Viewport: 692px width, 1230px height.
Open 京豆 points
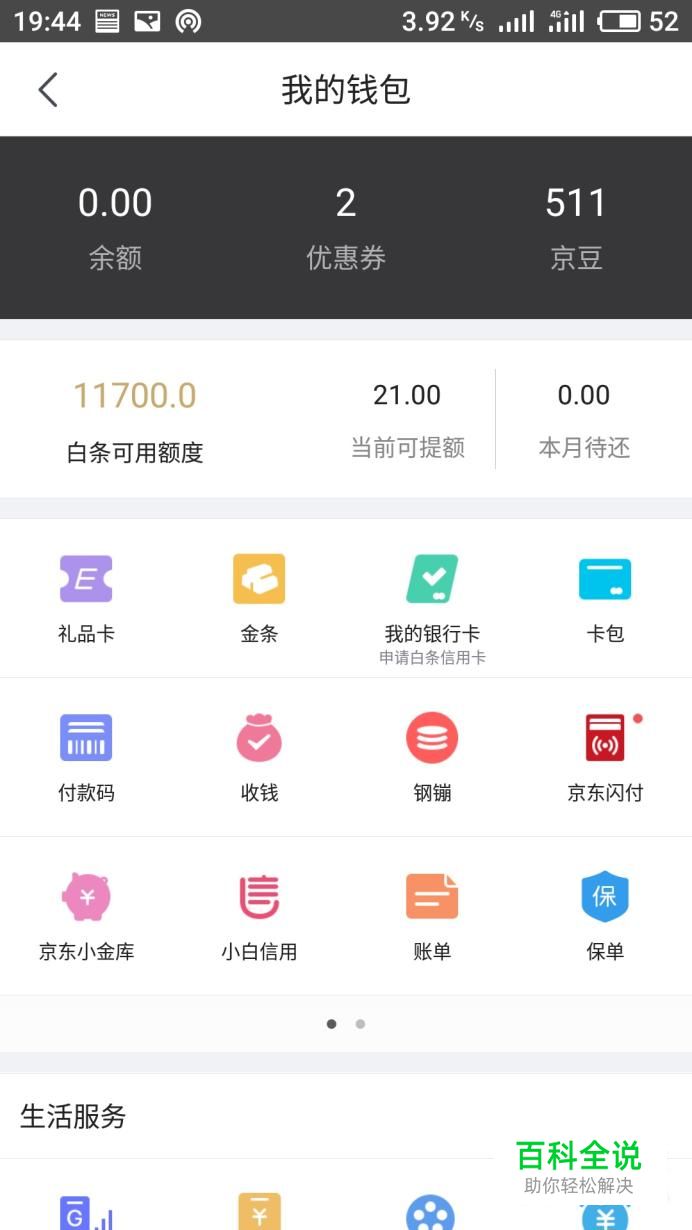click(x=576, y=227)
